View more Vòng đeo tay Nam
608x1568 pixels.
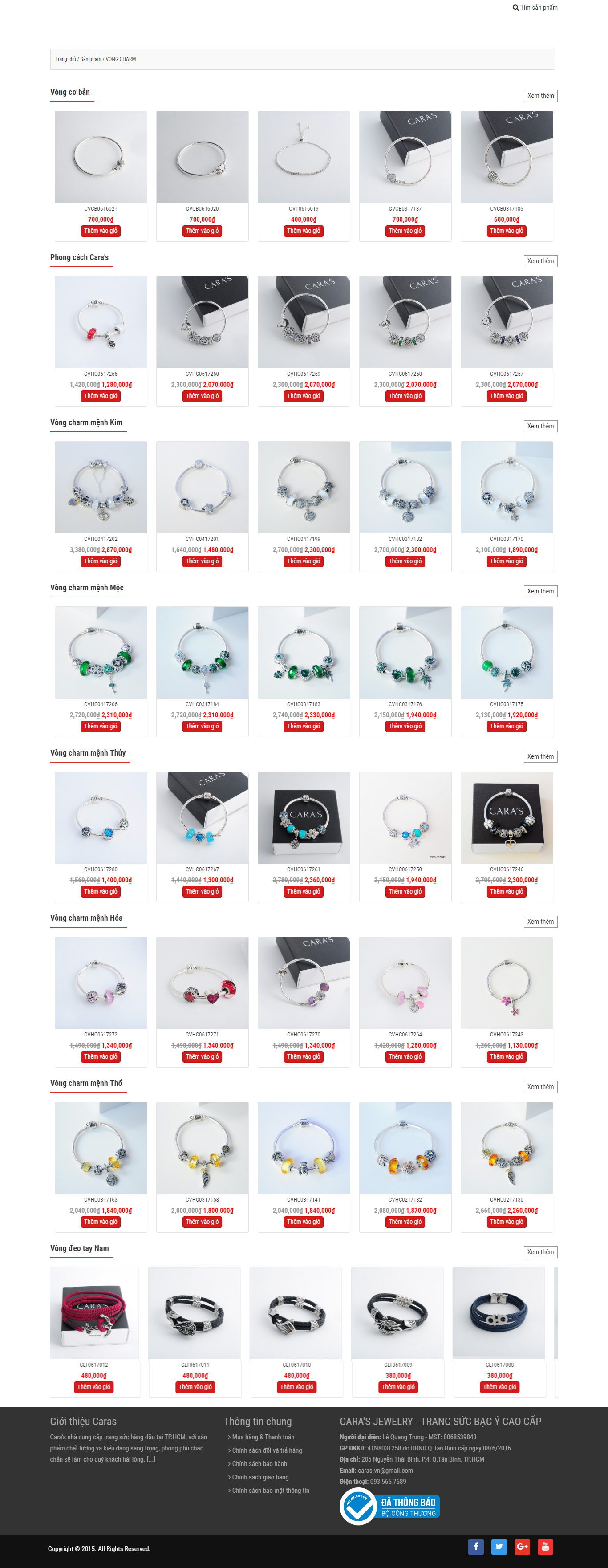coord(540,1252)
